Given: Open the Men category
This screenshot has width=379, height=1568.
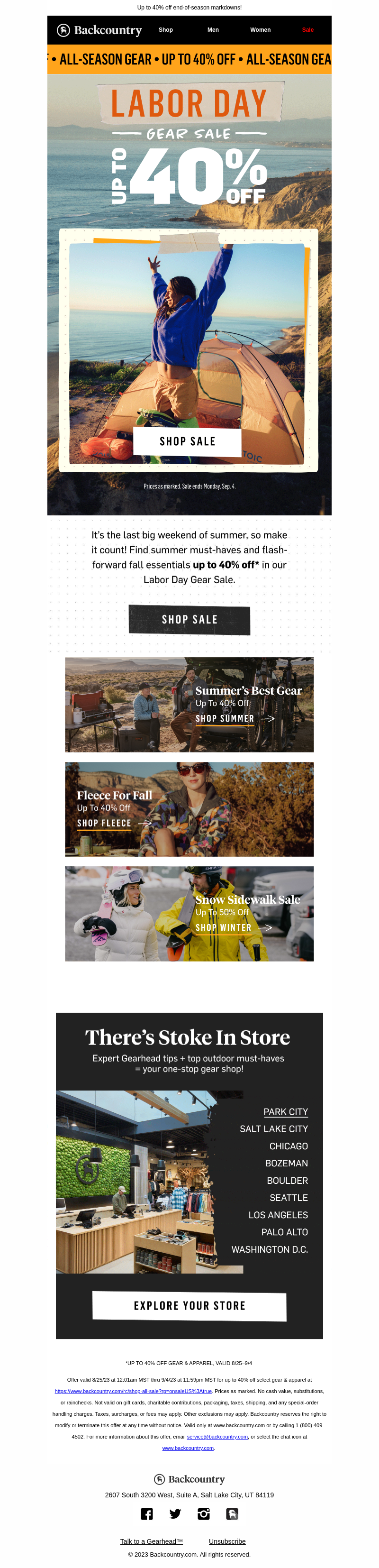Looking at the screenshot, I should (x=213, y=30).
